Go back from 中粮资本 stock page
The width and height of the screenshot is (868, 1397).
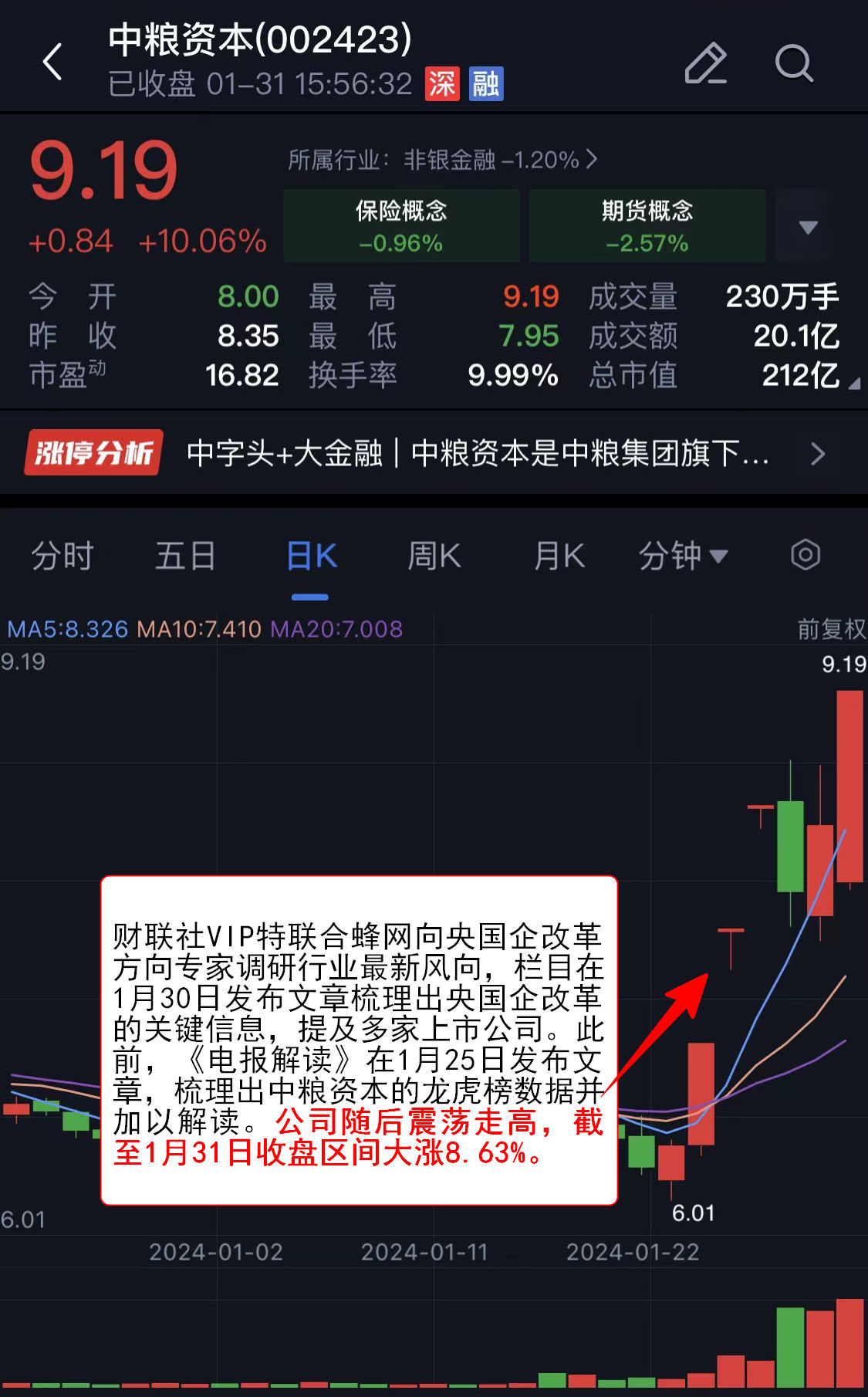(52, 62)
